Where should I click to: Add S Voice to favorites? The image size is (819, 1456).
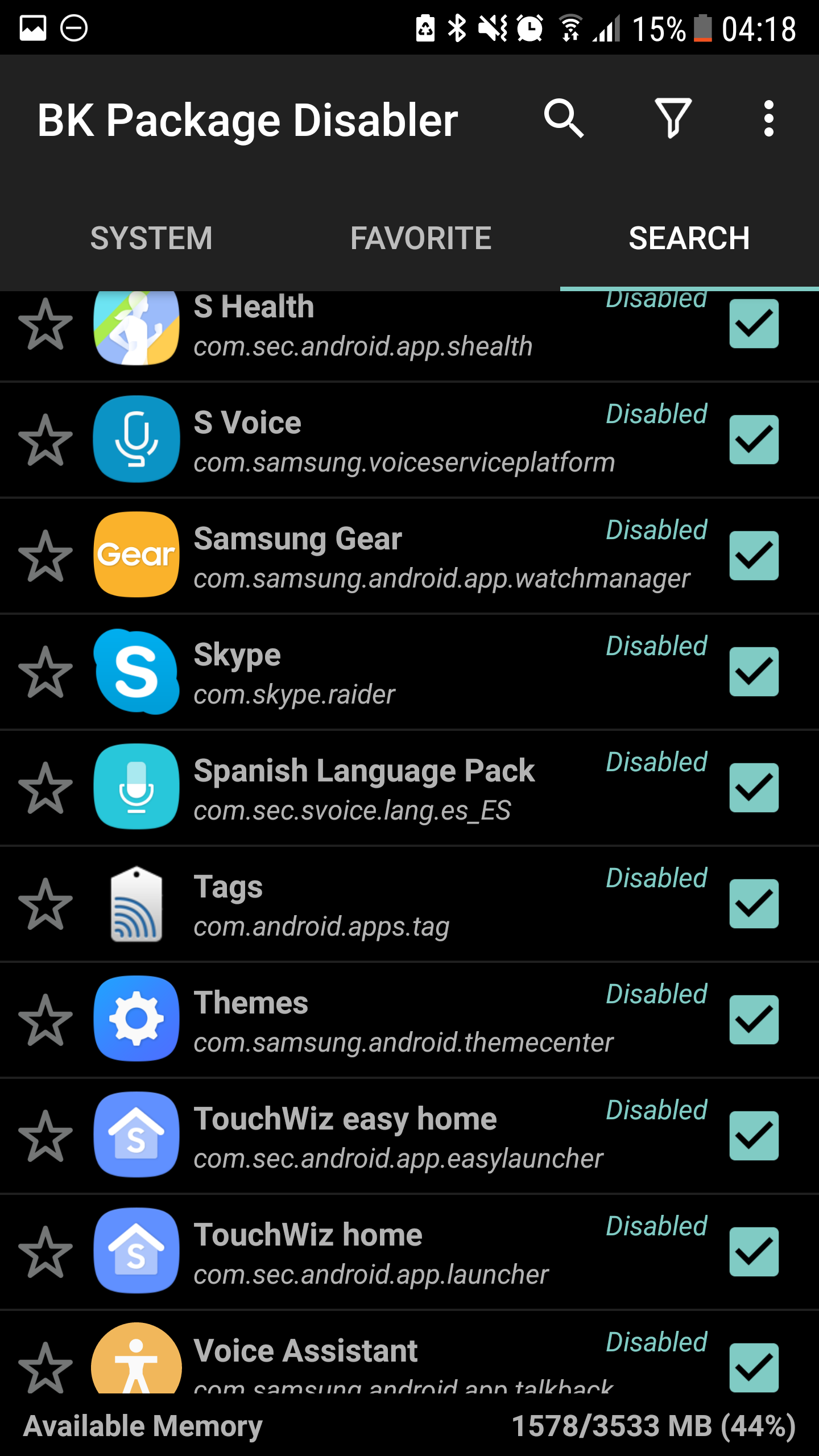[45, 440]
